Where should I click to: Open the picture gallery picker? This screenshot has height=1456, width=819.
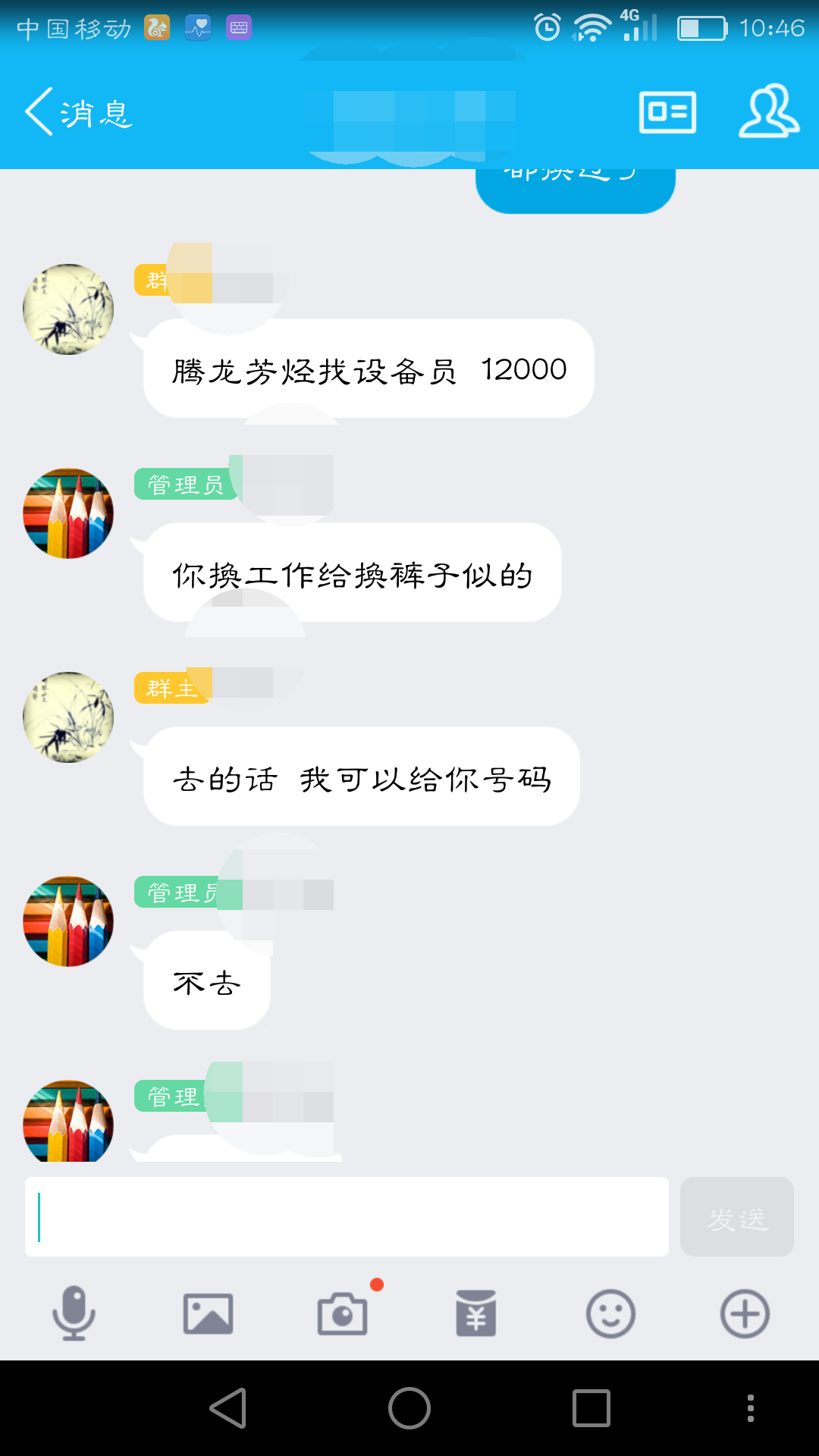click(x=208, y=1313)
